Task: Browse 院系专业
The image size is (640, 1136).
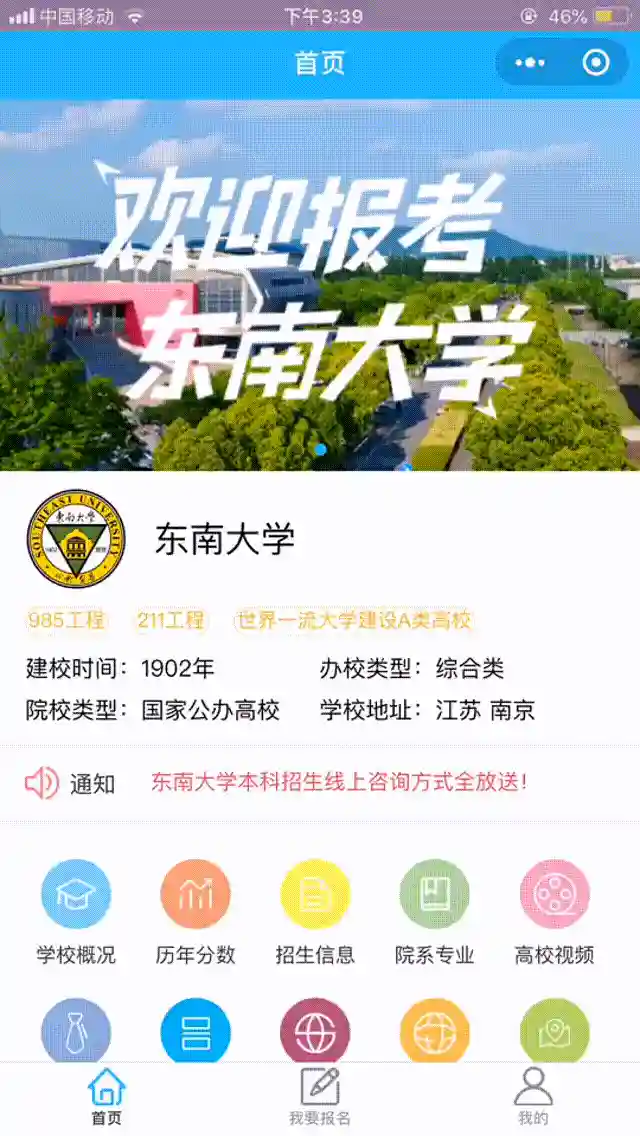Action: [435, 912]
